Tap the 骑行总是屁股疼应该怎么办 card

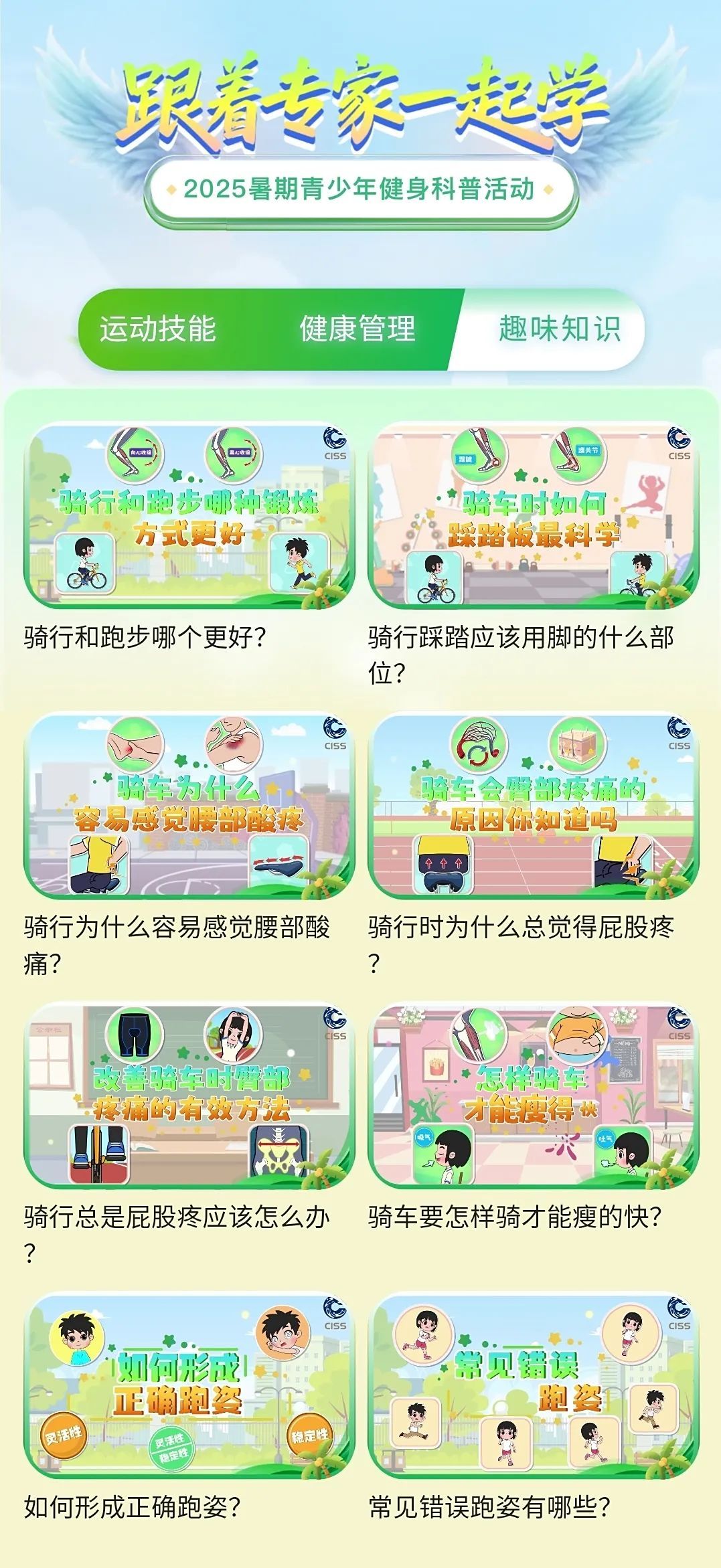189,1096
